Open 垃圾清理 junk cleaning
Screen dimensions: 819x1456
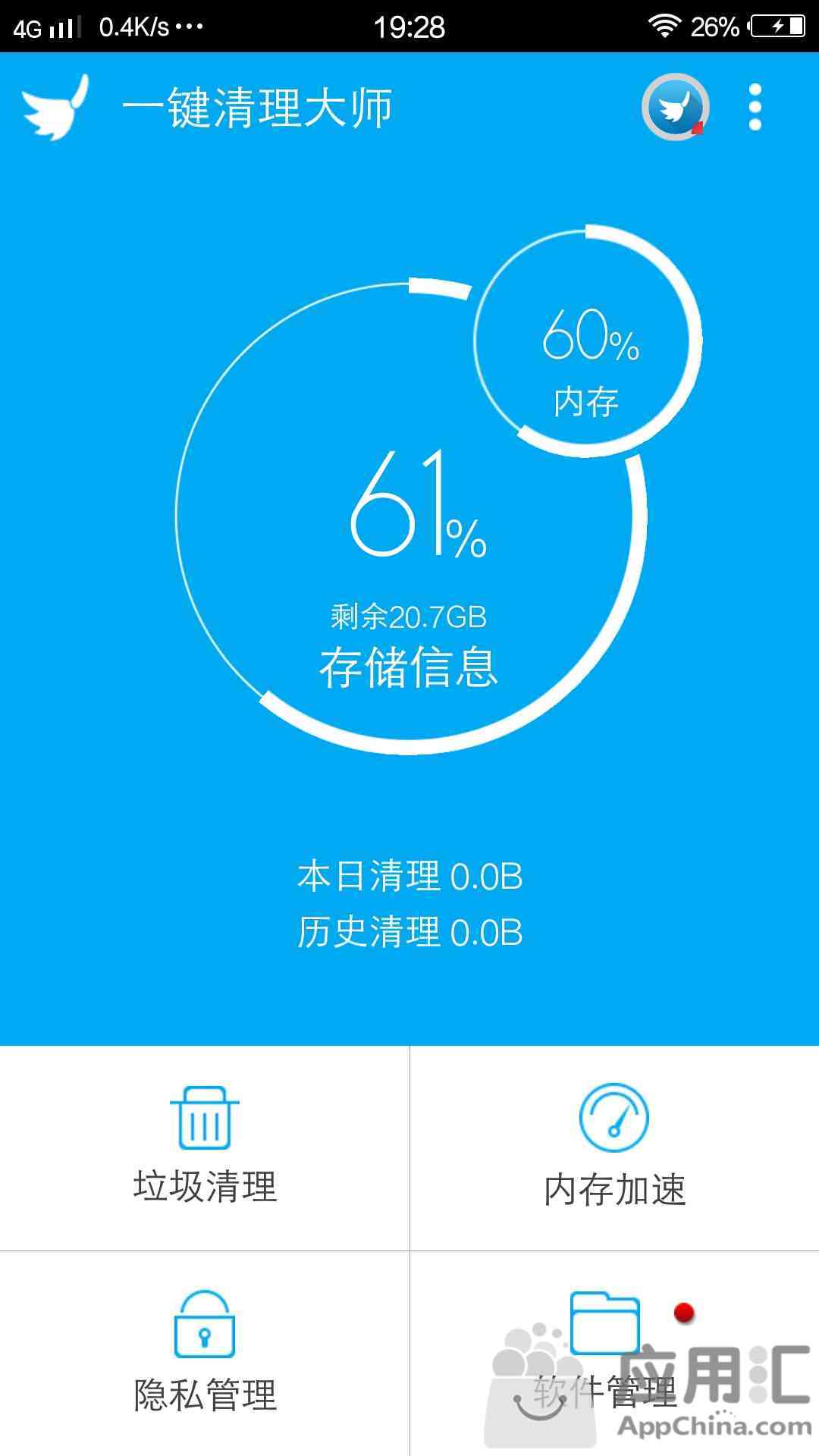coord(205,1148)
